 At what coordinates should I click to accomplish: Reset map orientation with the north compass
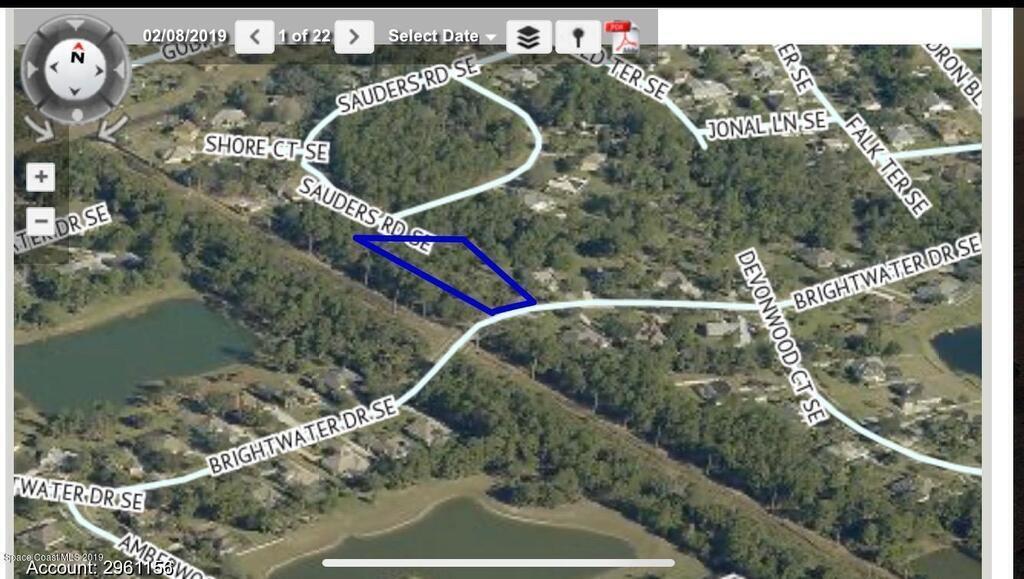[x=78, y=58]
